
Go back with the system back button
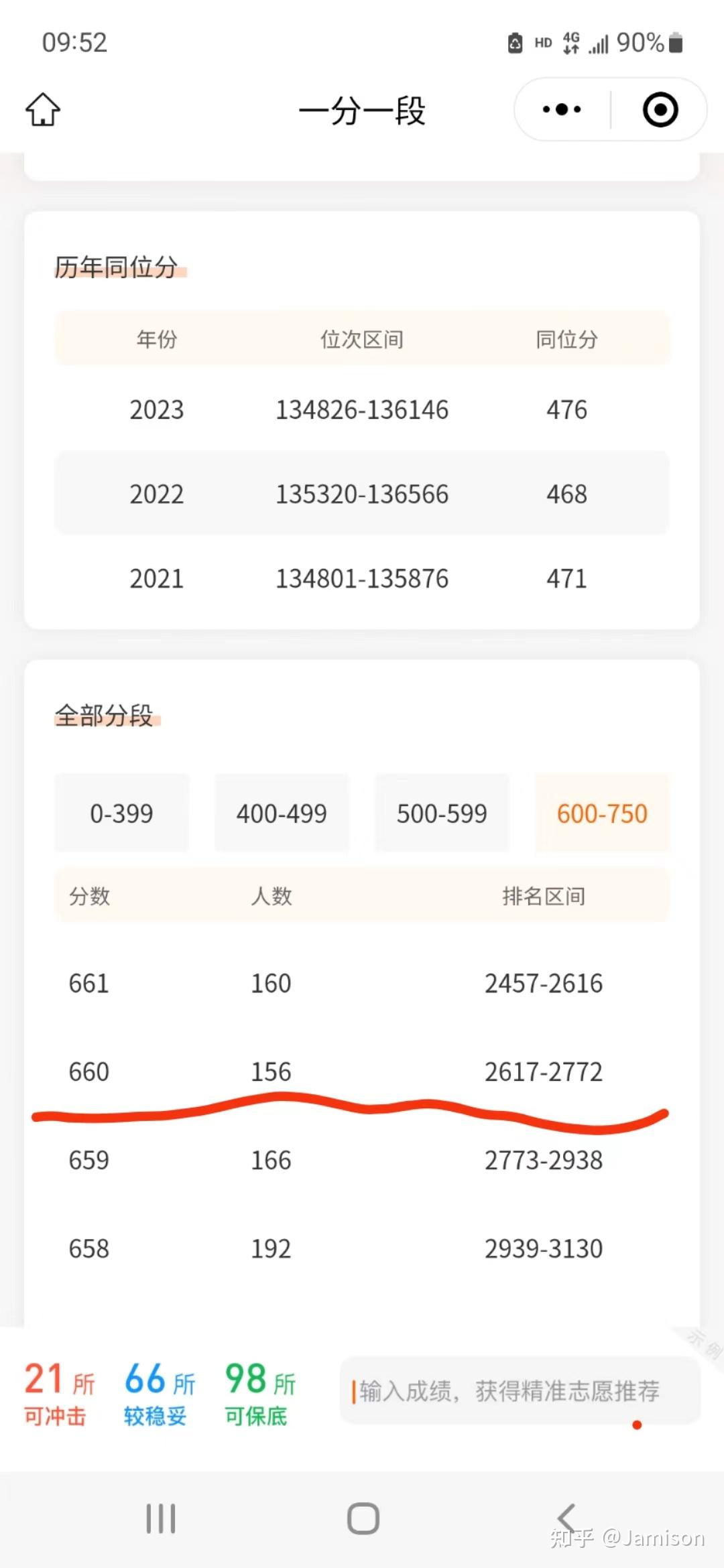coord(567,1518)
